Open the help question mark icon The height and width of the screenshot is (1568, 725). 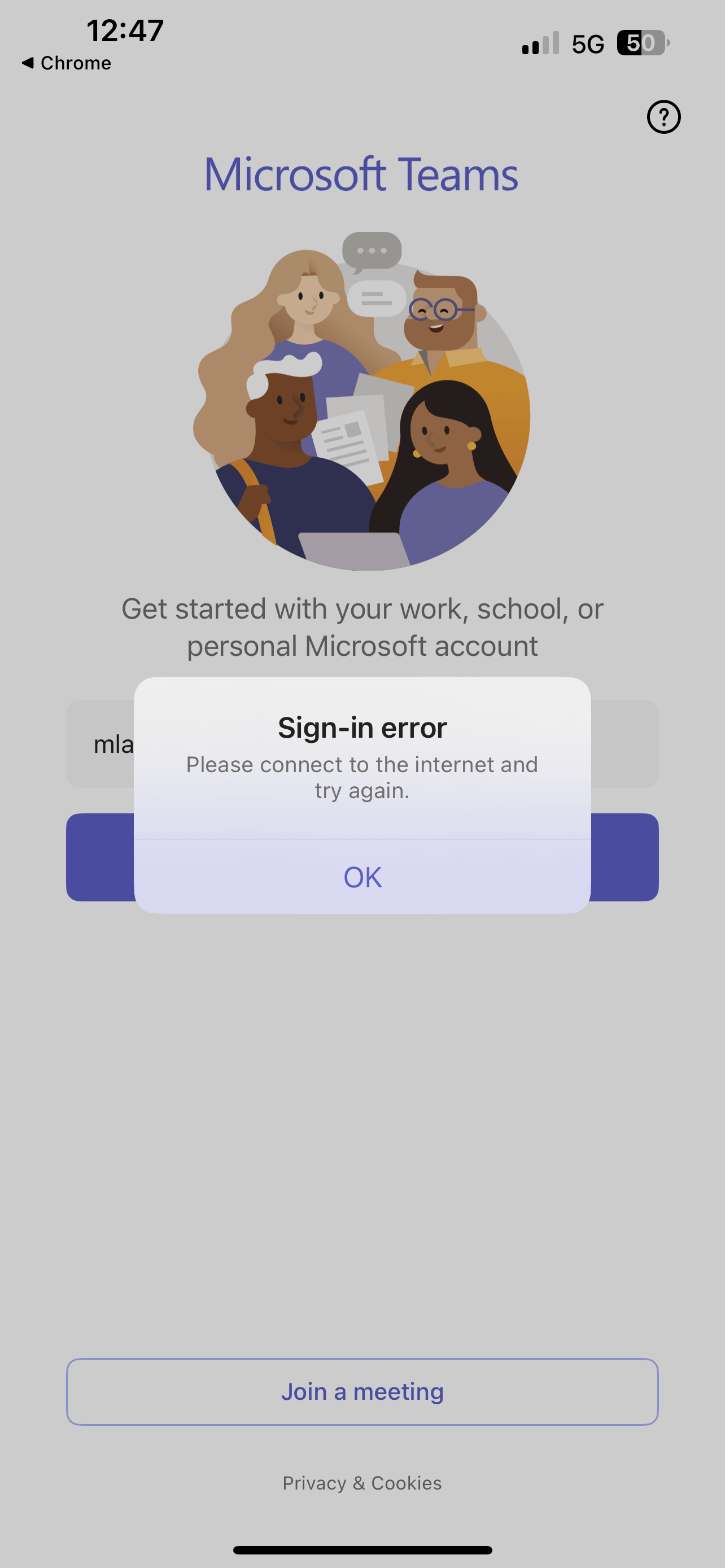click(663, 117)
